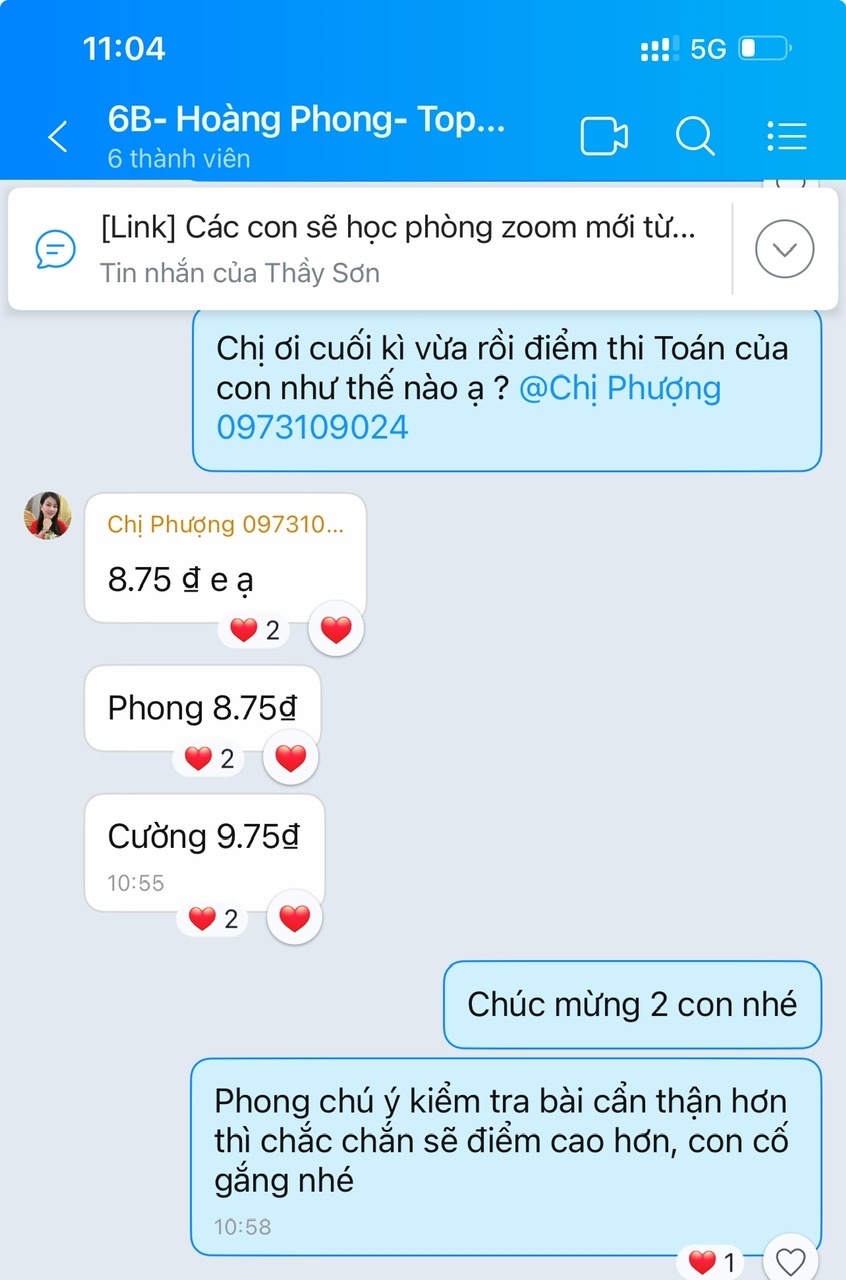View reactions on "Phong 8.75đ" message
This screenshot has height=1280, width=846.
[211, 759]
